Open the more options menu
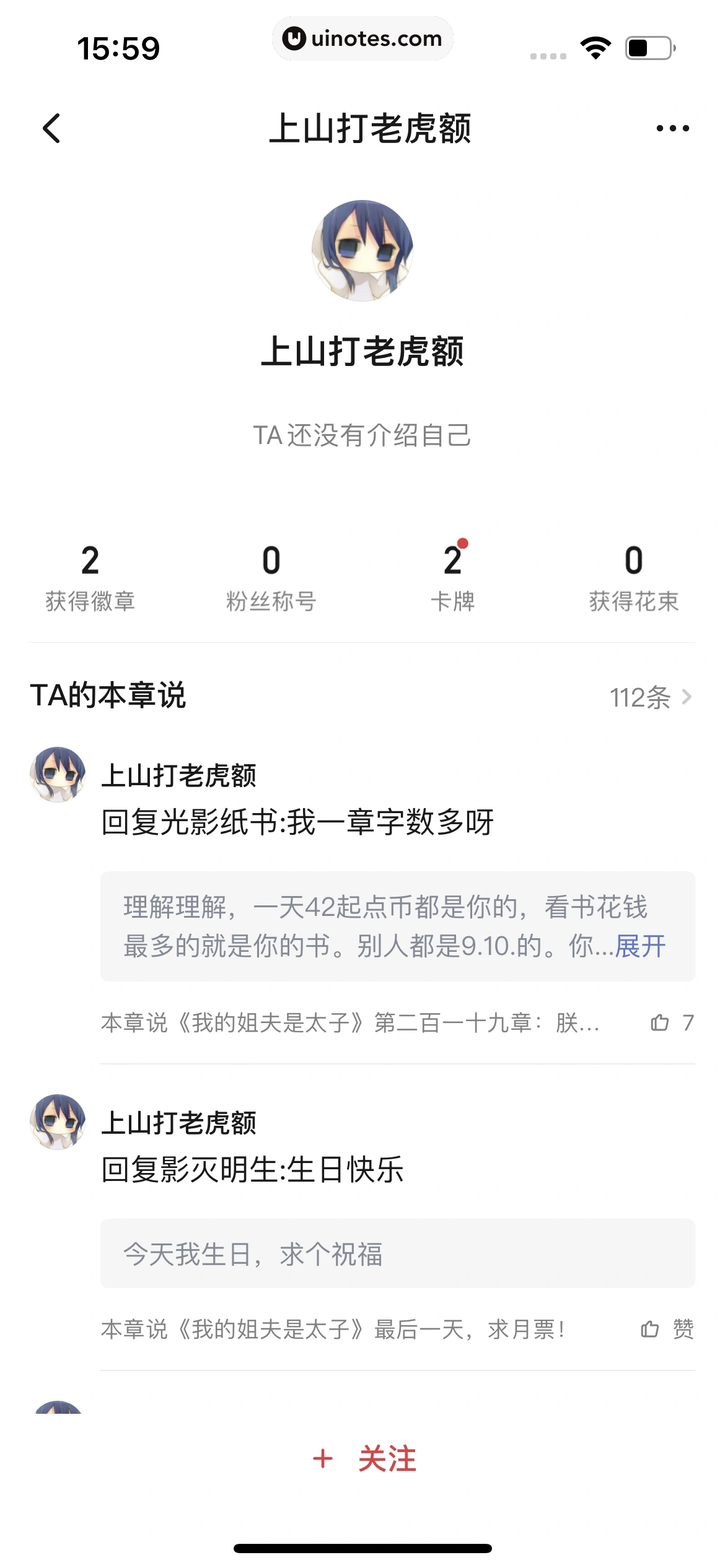 pyautogui.click(x=672, y=127)
